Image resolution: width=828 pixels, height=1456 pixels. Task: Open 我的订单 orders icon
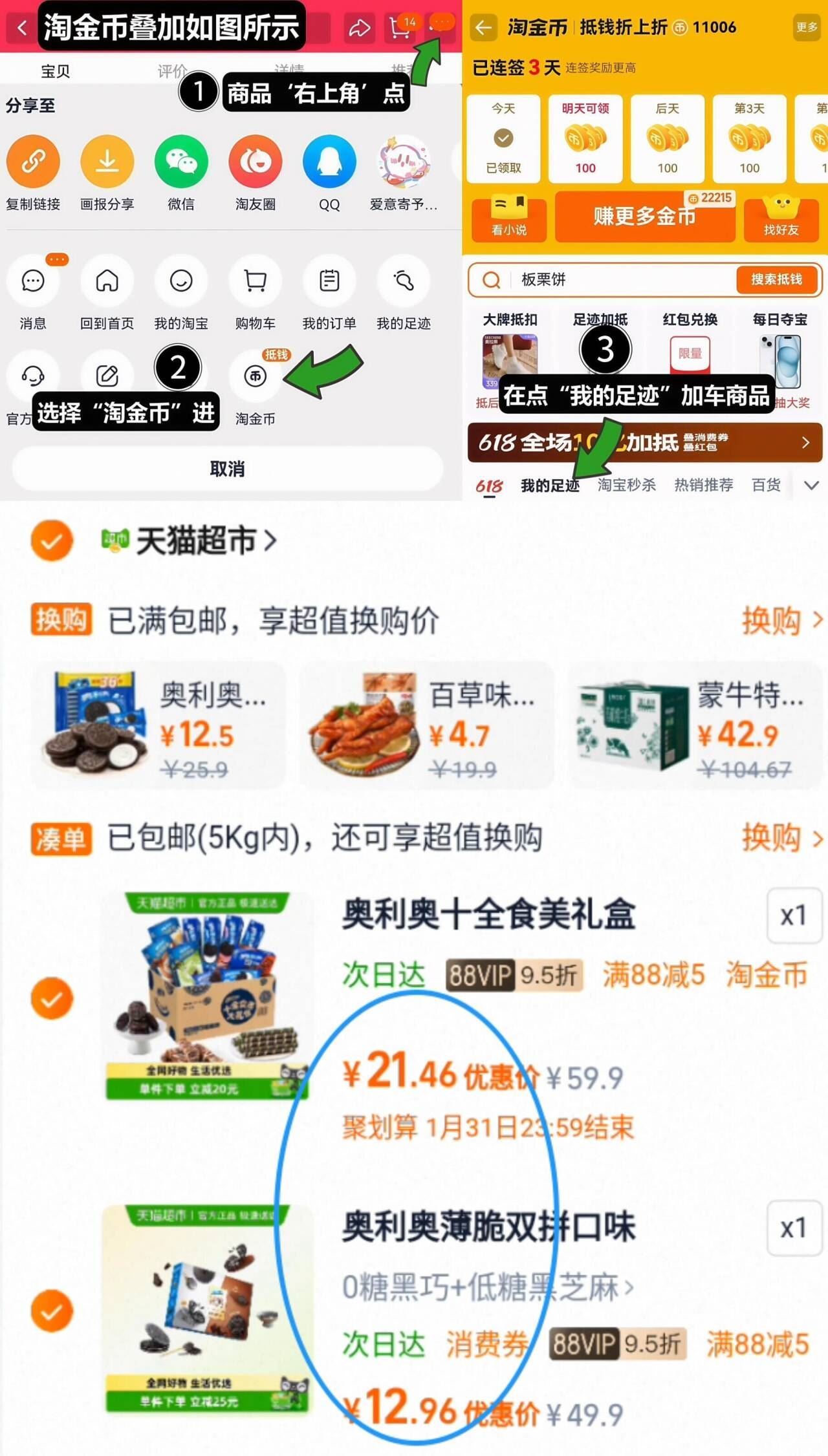point(329,281)
